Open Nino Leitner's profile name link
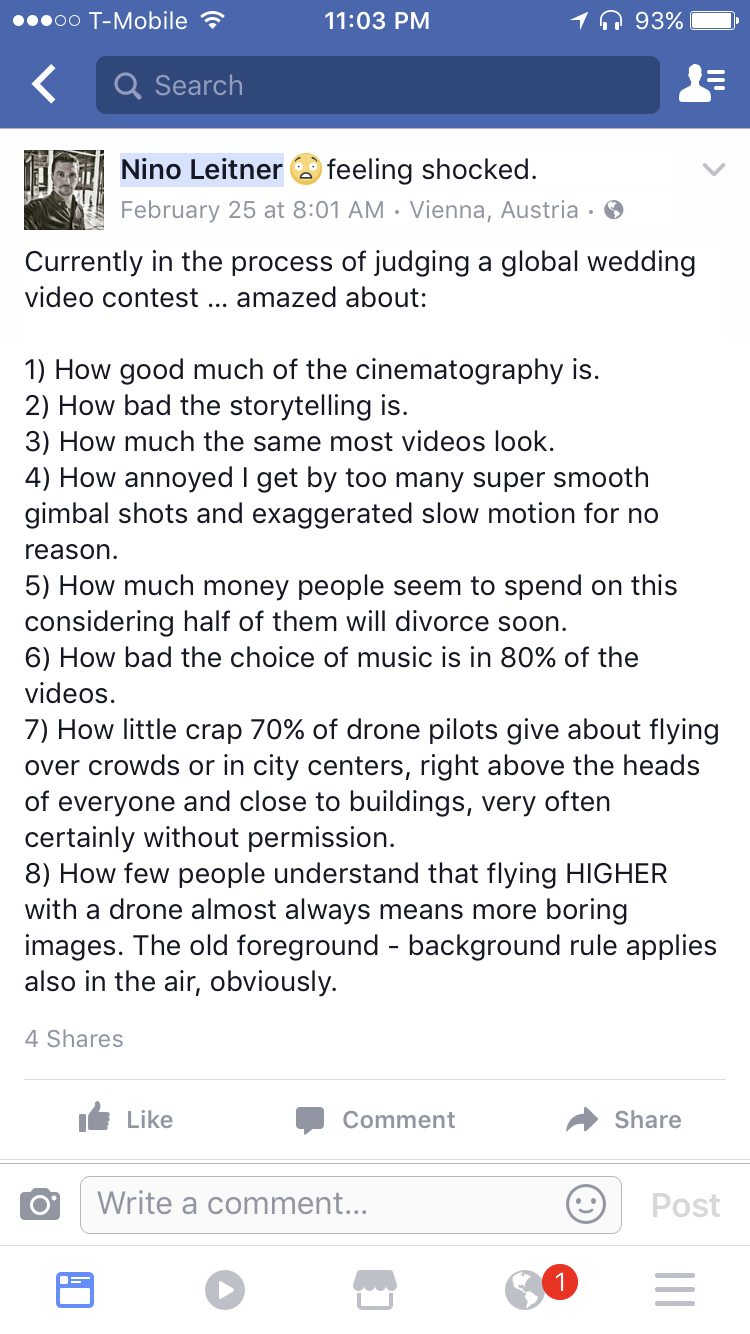The image size is (750, 1334). pyautogui.click(x=202, y=170)
